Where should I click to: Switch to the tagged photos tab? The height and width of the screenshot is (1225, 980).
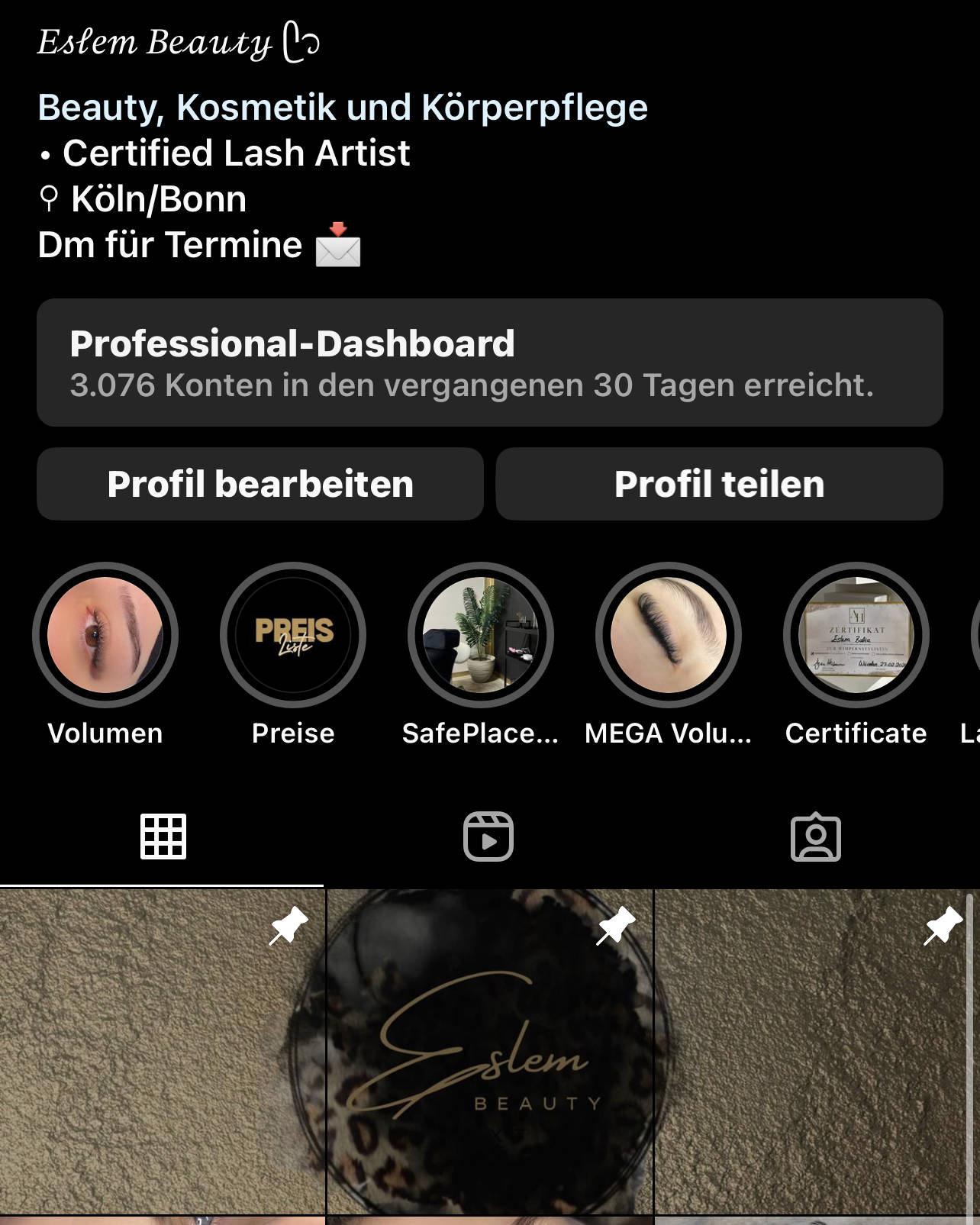(815, 837)
